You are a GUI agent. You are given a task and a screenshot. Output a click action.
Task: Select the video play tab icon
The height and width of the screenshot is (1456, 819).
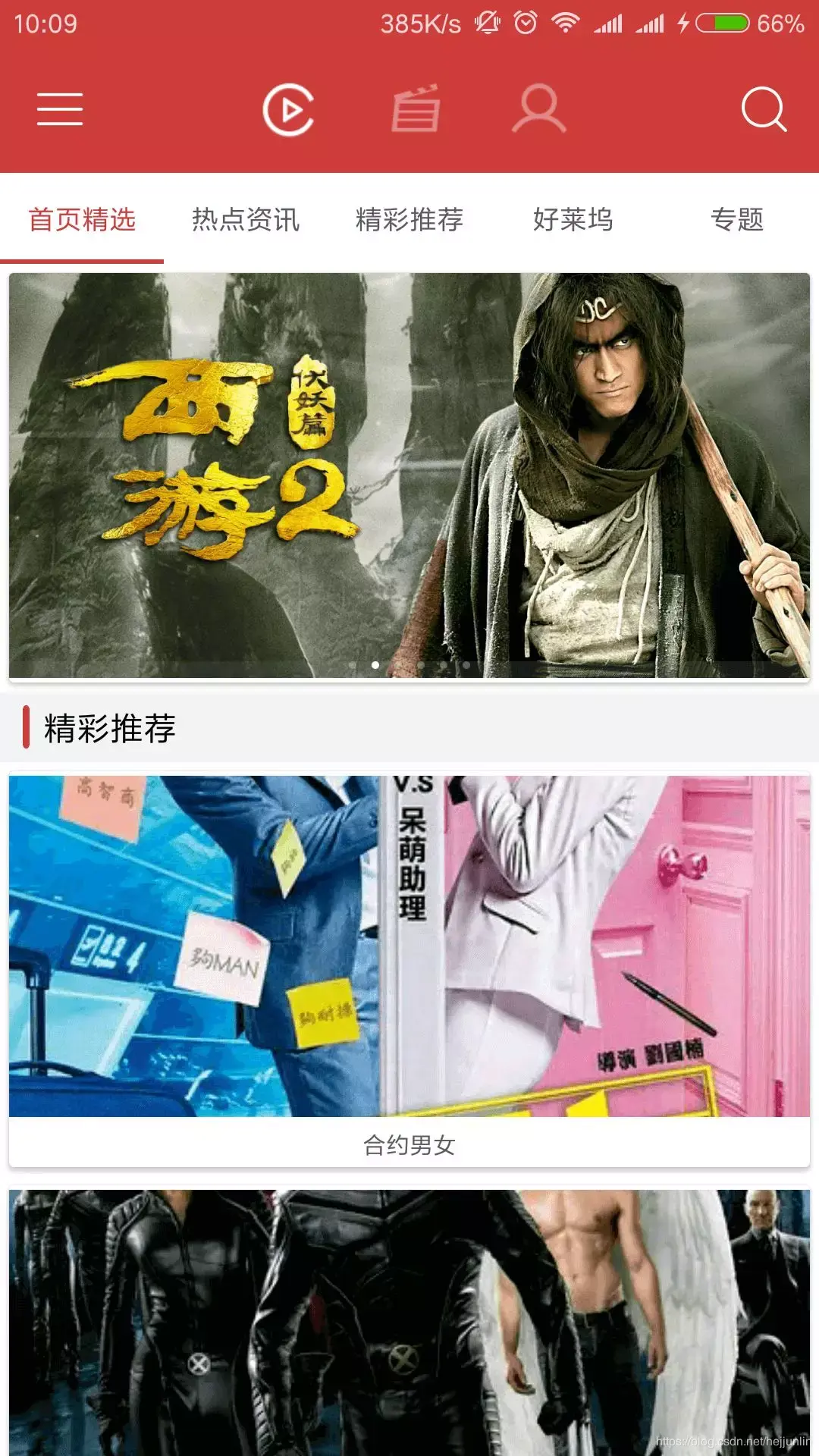click(288, 110)
